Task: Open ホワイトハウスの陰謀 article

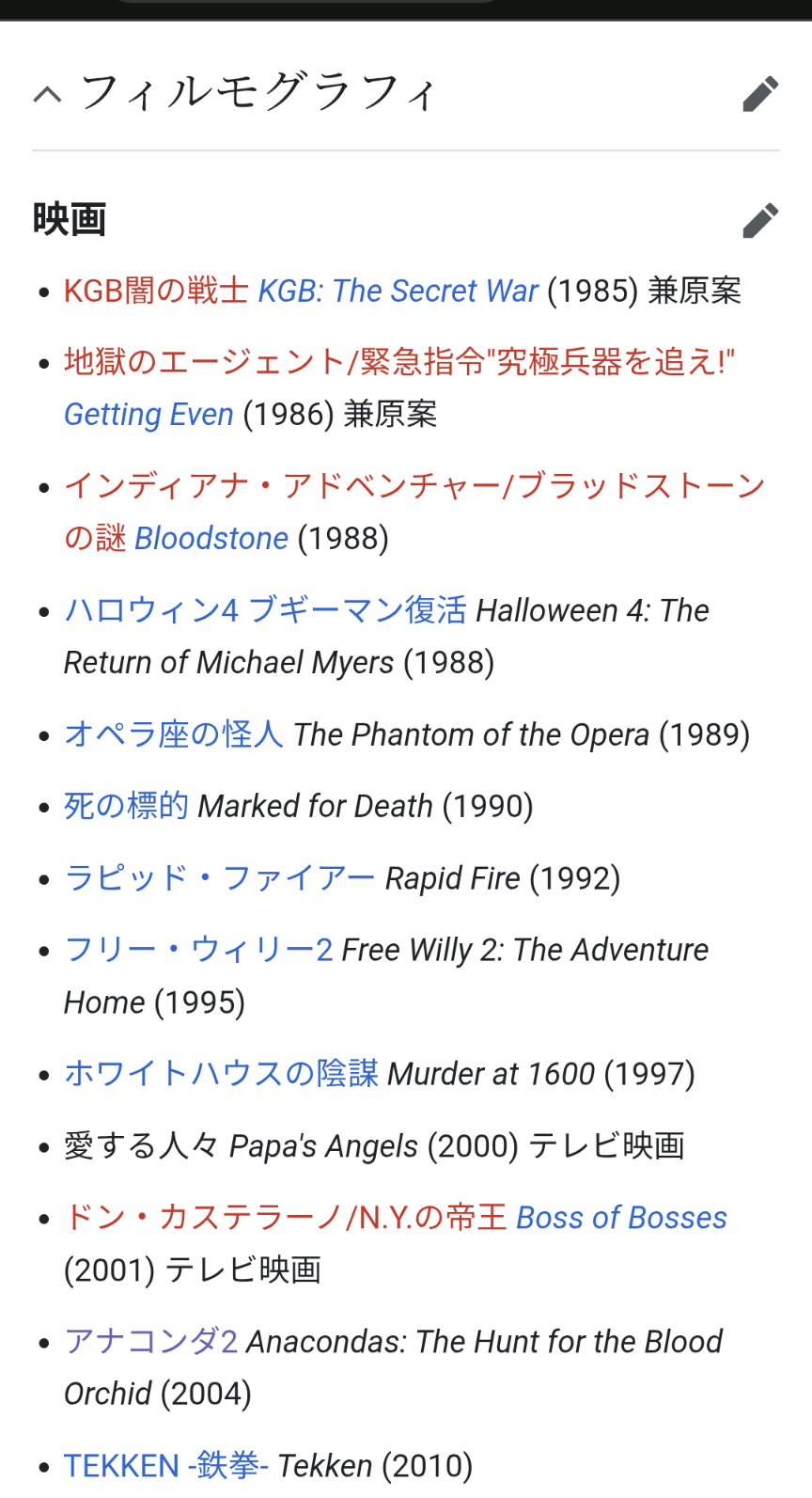Action: click(x=221, y=1073)
